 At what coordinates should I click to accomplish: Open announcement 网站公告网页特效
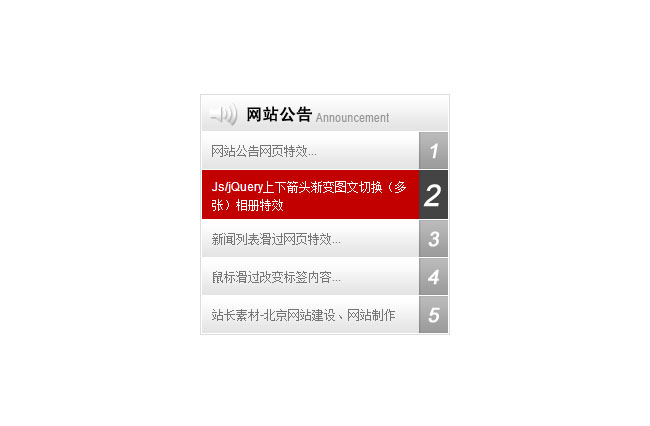264,152
